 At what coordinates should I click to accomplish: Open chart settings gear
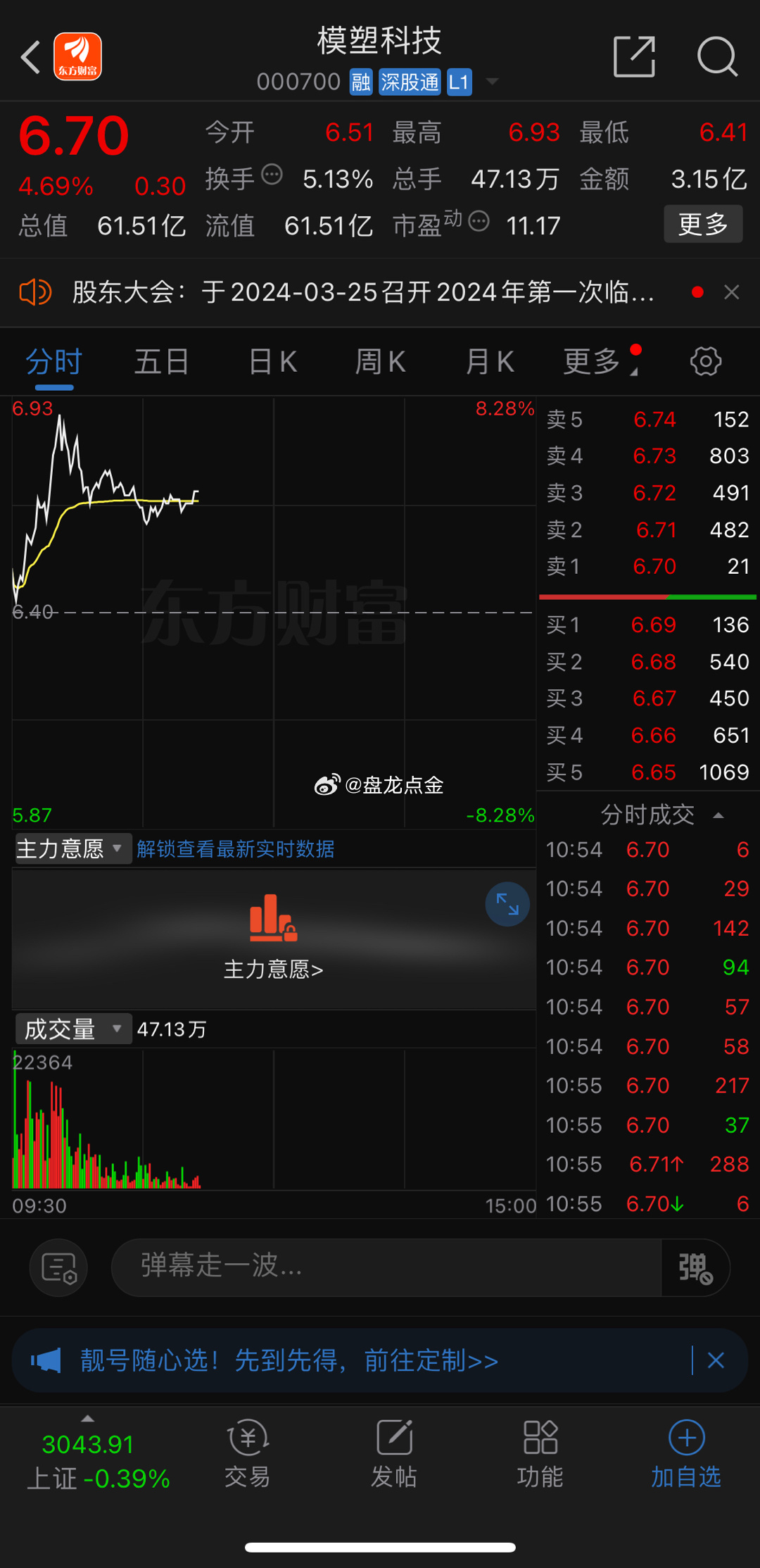click(705, 362)
